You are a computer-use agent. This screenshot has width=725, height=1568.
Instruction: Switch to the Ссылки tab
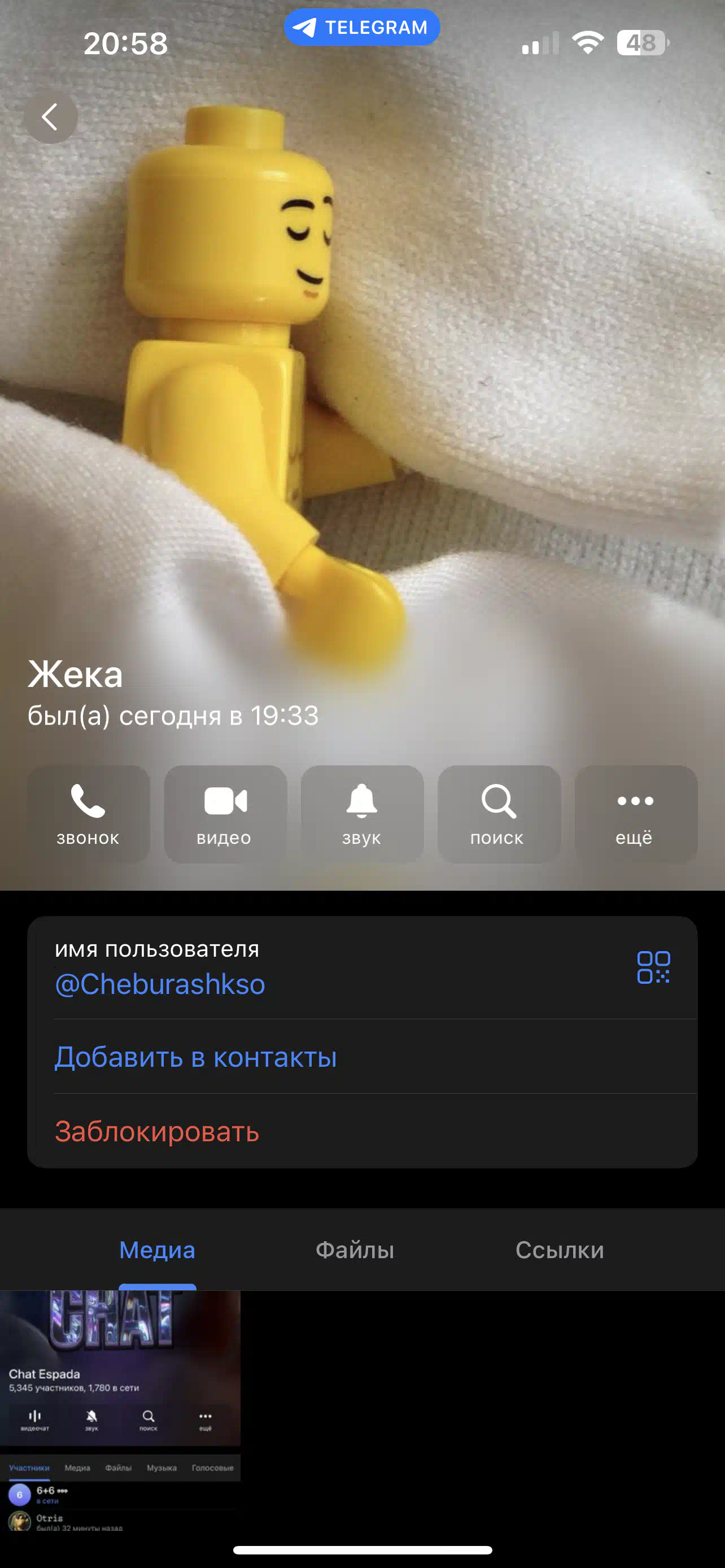[x=560, y=1250]
